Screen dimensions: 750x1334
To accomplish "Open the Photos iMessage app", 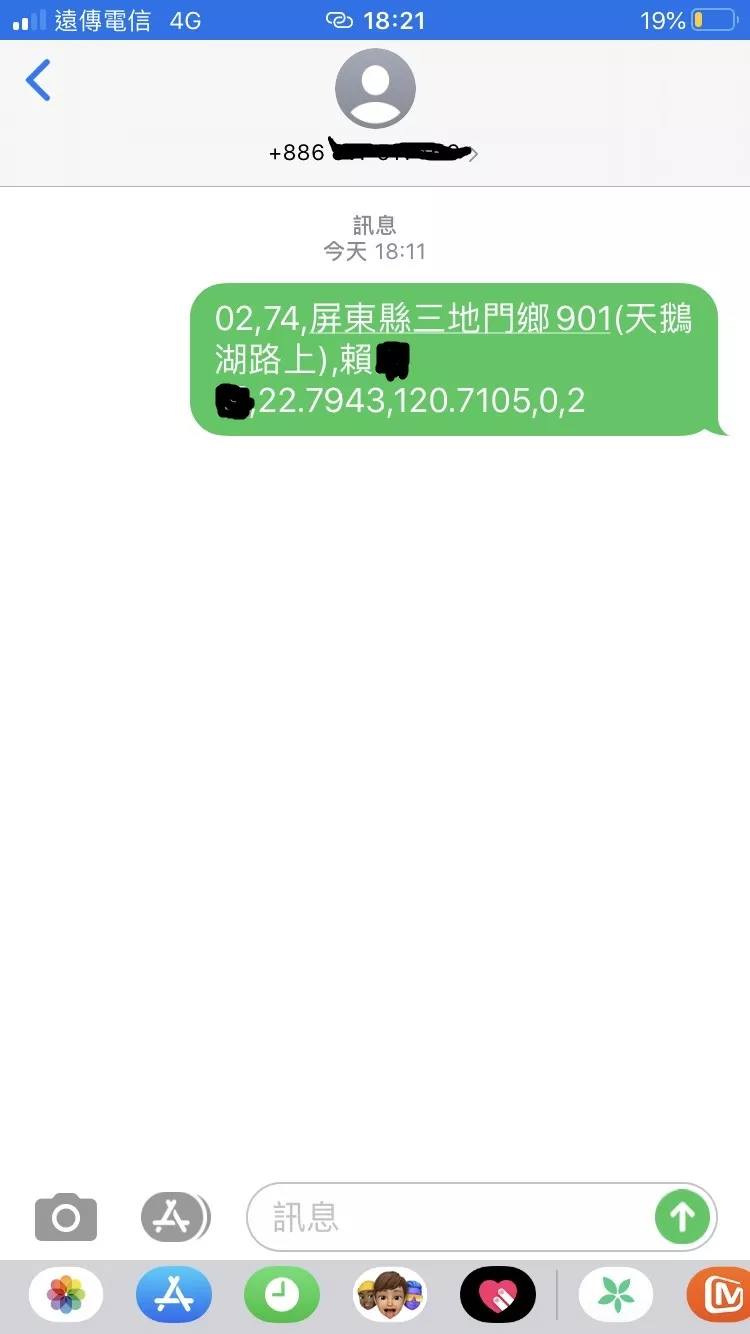I will 66,1295.
